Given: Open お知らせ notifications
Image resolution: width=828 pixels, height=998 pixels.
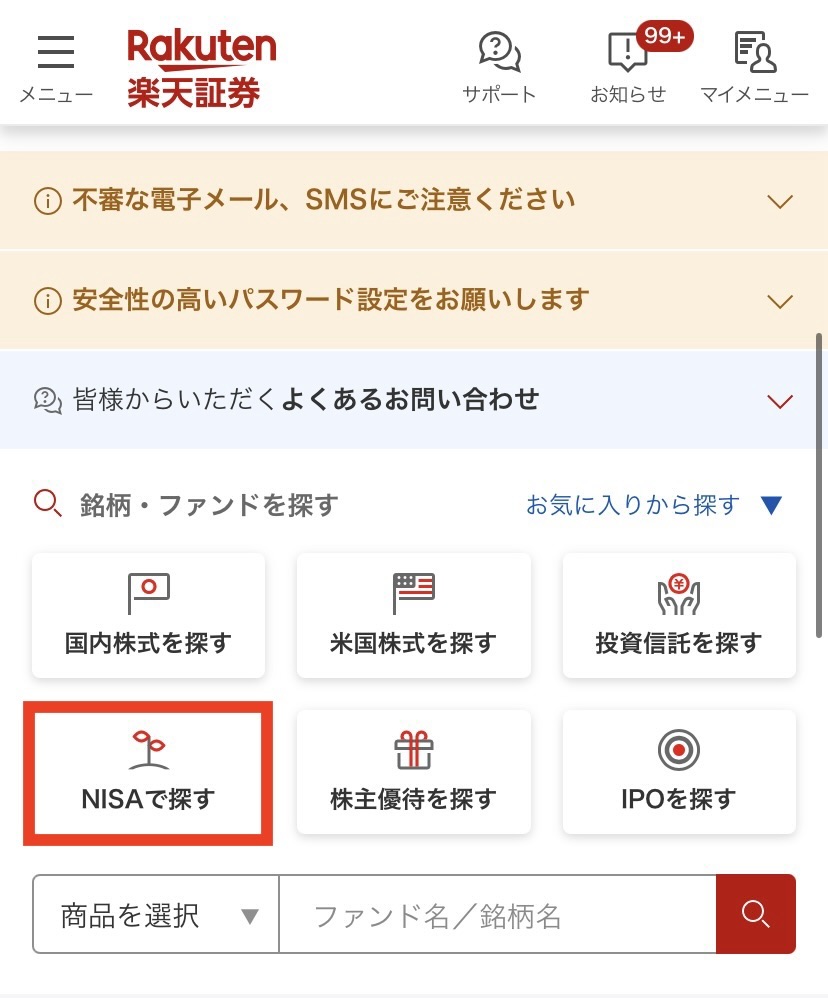Looking at the screenshot, I should coord(628,66).
